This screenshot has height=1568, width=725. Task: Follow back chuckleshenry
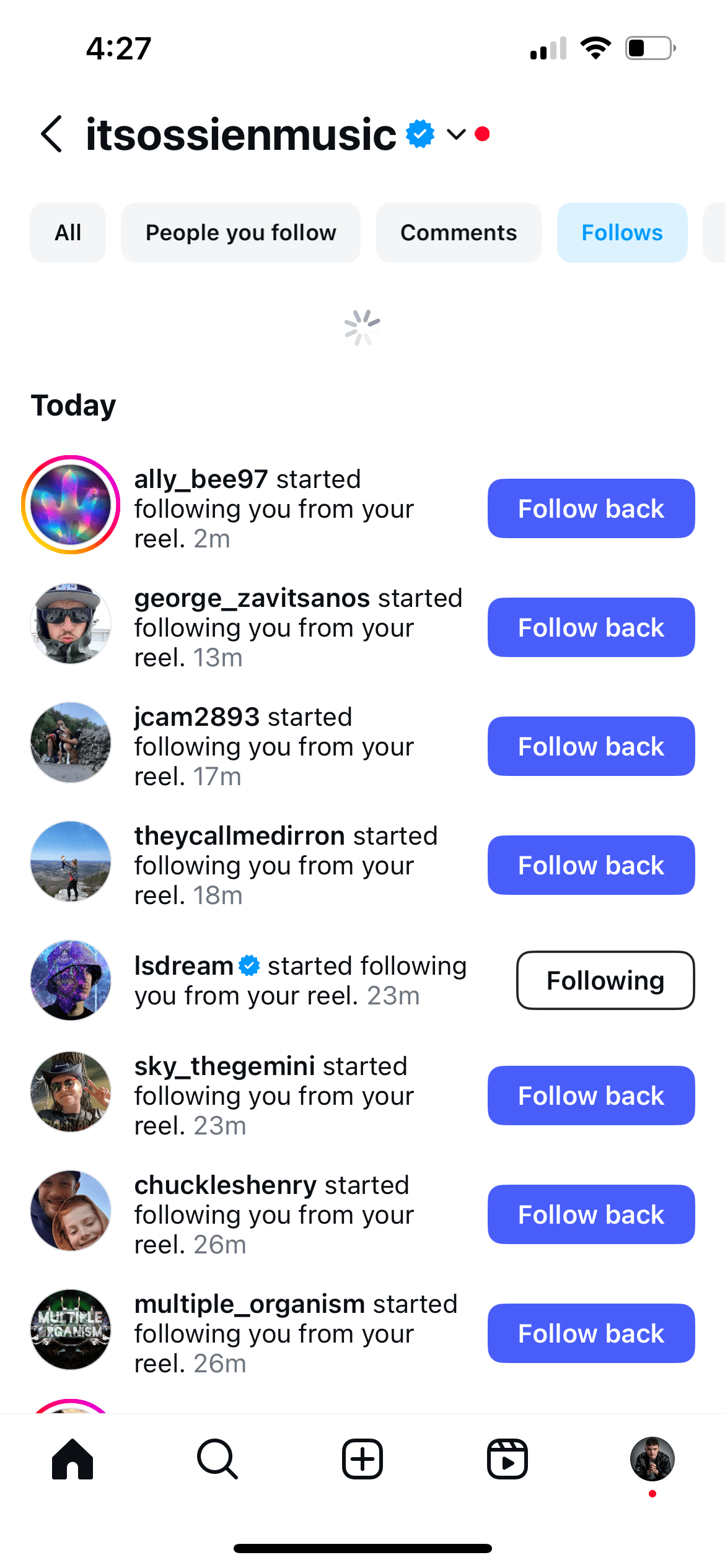(x=591, y=1214)
